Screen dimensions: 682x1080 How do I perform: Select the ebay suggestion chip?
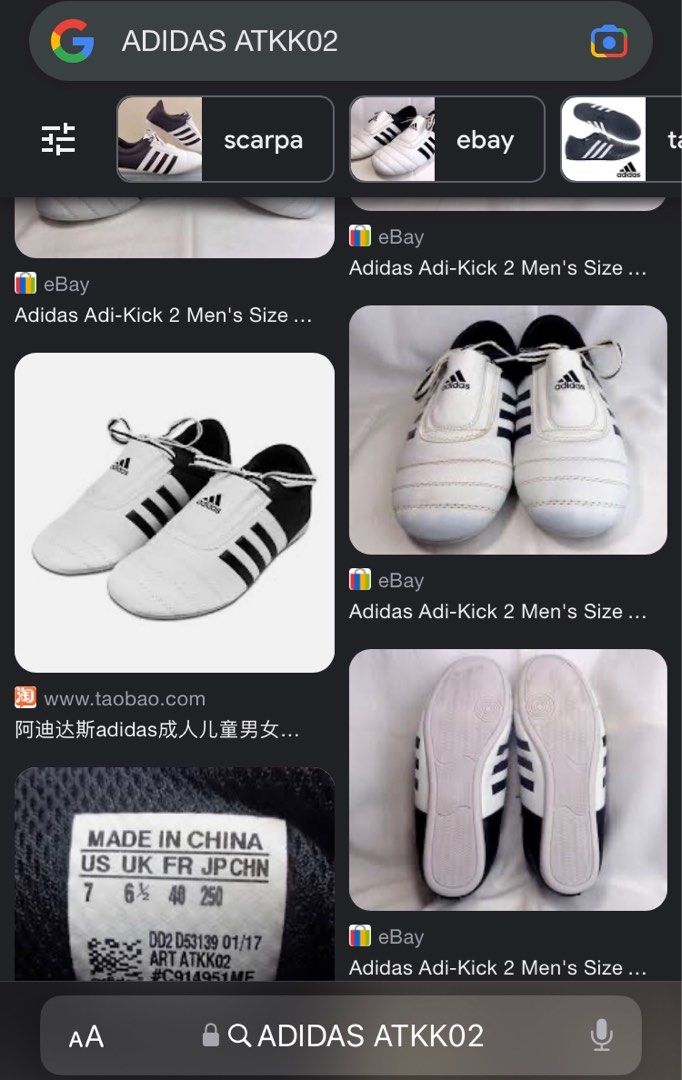tap(446, 139)
